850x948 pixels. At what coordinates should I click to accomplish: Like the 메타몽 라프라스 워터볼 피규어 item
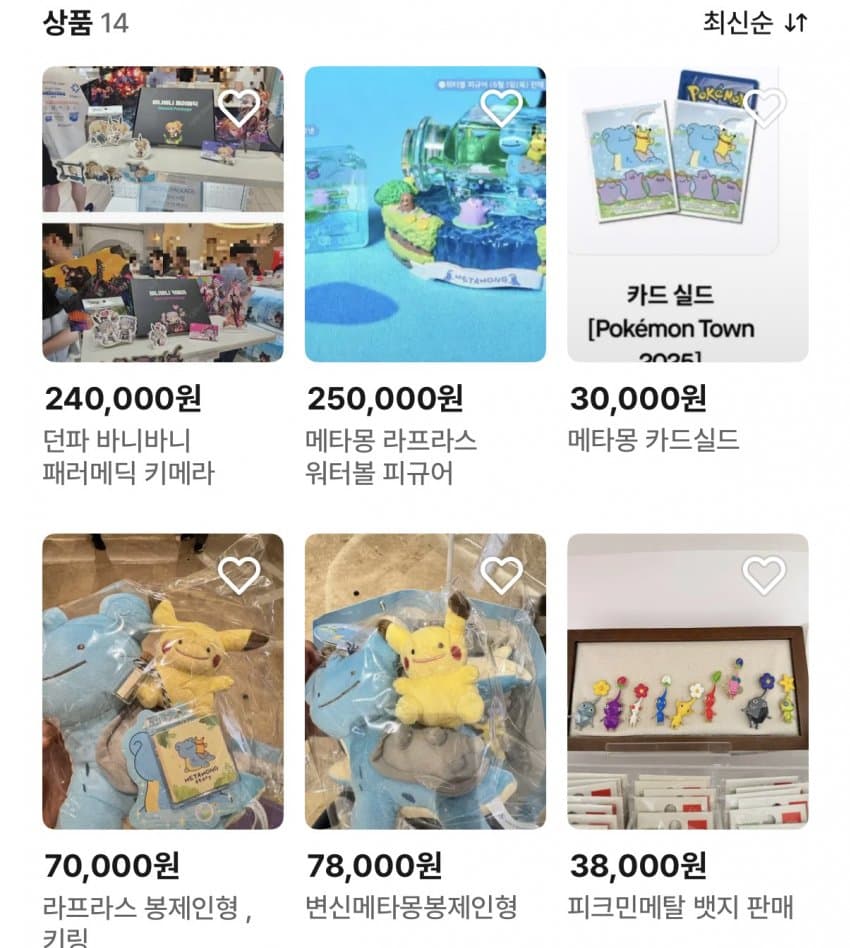[x=501, y=108]
